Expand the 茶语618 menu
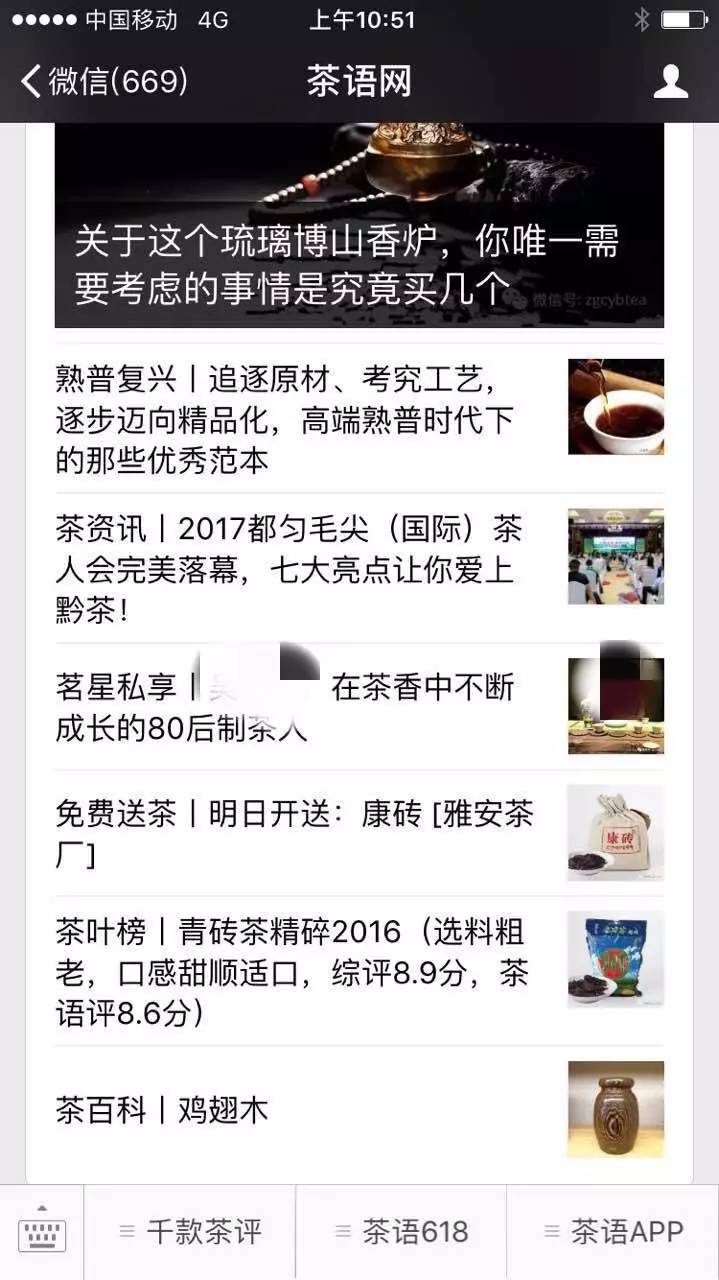Image resolution: width=719 pixels, height=1280 pixels. [x=401, y=1231]
